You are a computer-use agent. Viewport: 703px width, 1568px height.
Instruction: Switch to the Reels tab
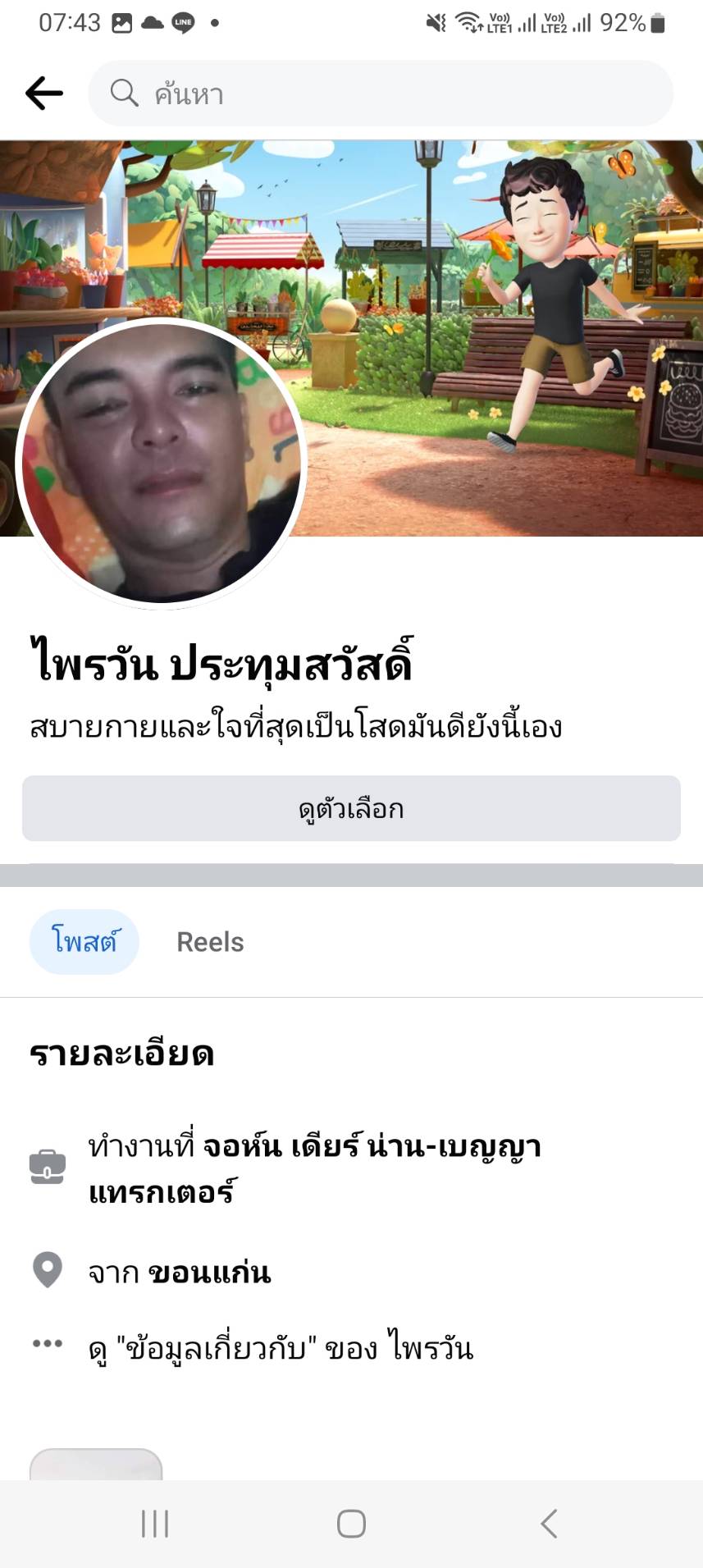(210, 942)
